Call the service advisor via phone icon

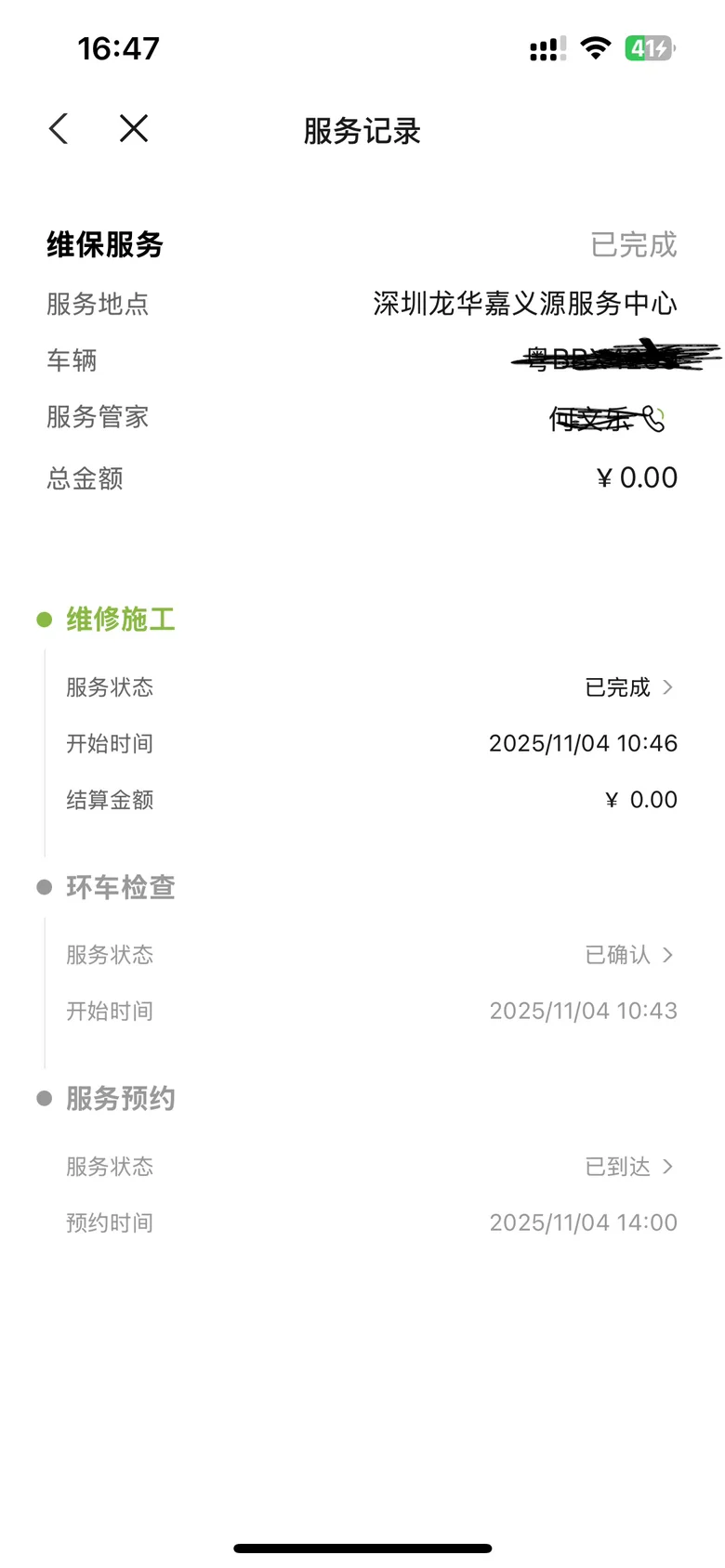pos(653,420)
